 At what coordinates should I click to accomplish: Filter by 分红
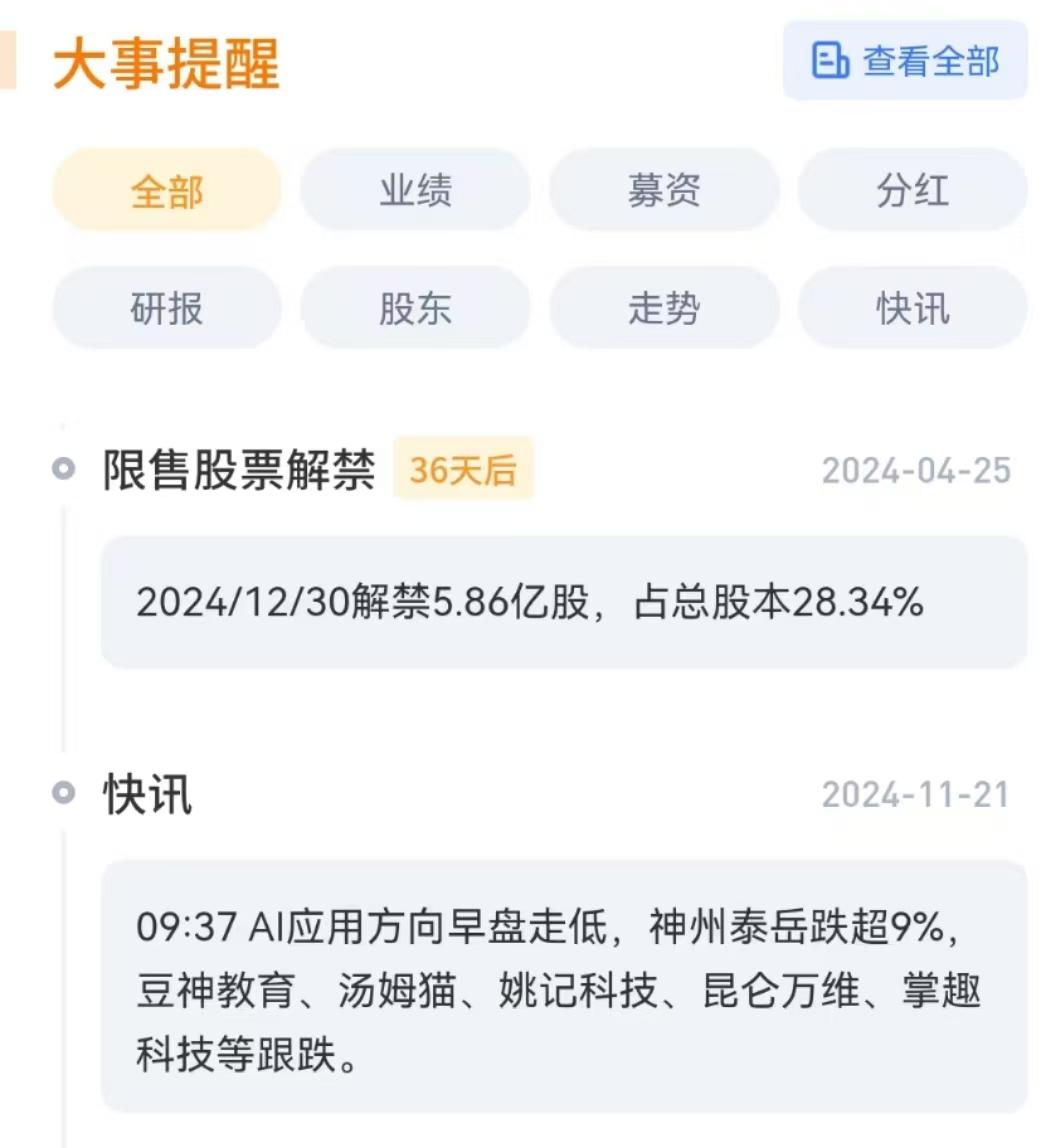point(912,190)
